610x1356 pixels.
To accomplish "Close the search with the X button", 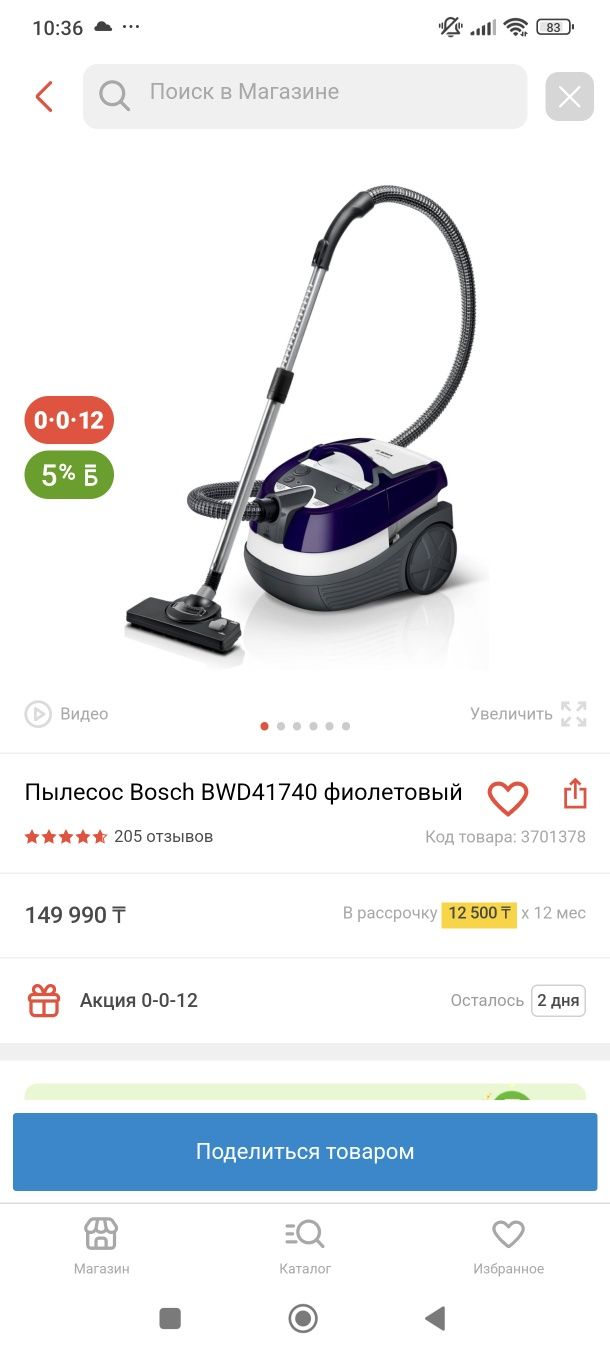I will (x=569, y=97).
